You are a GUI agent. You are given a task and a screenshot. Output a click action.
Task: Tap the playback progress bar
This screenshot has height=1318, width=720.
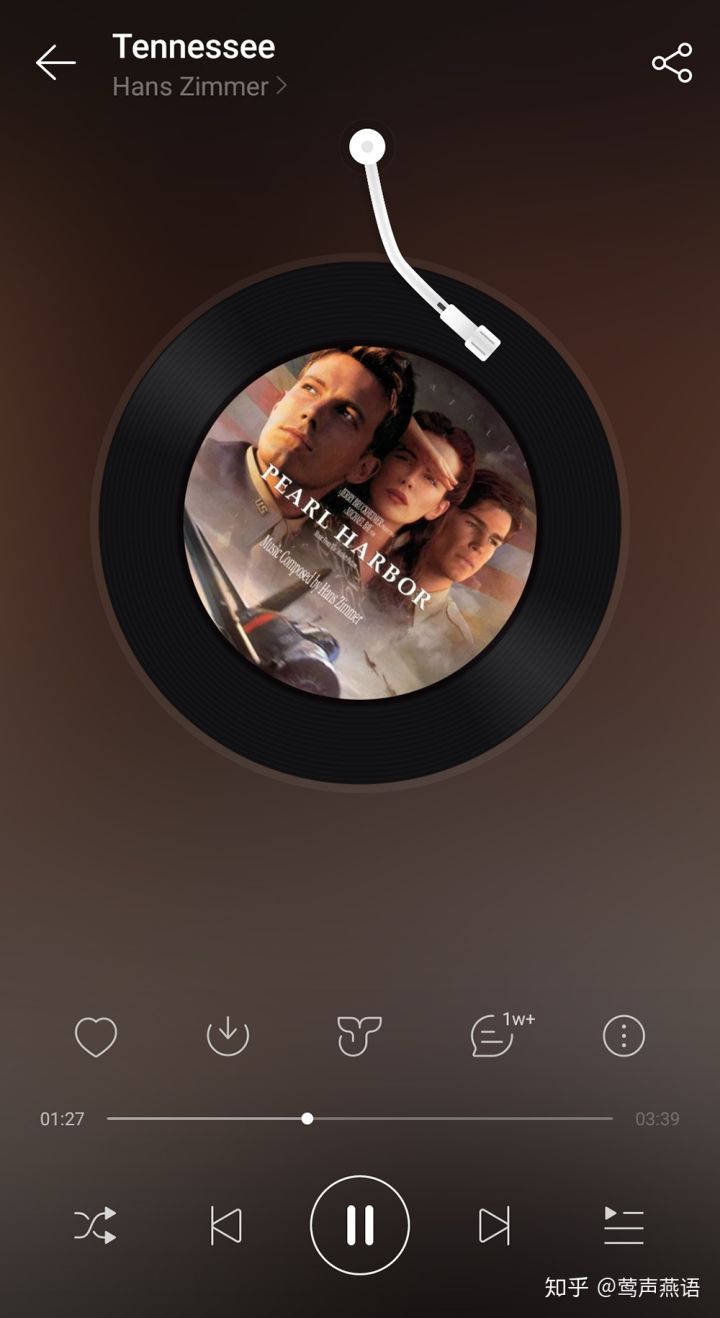(360, 1118)
